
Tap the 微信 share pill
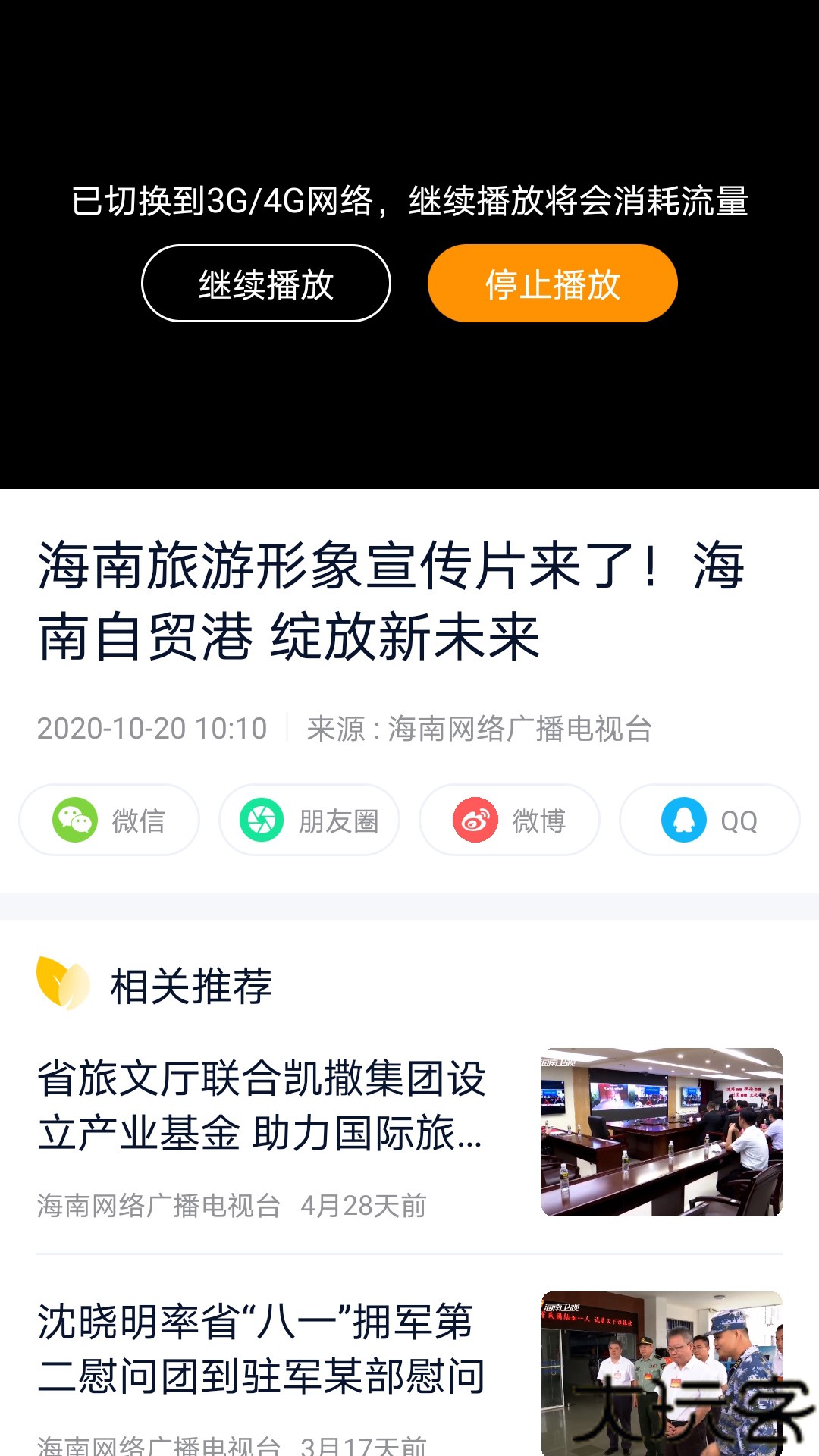(108, 820)
